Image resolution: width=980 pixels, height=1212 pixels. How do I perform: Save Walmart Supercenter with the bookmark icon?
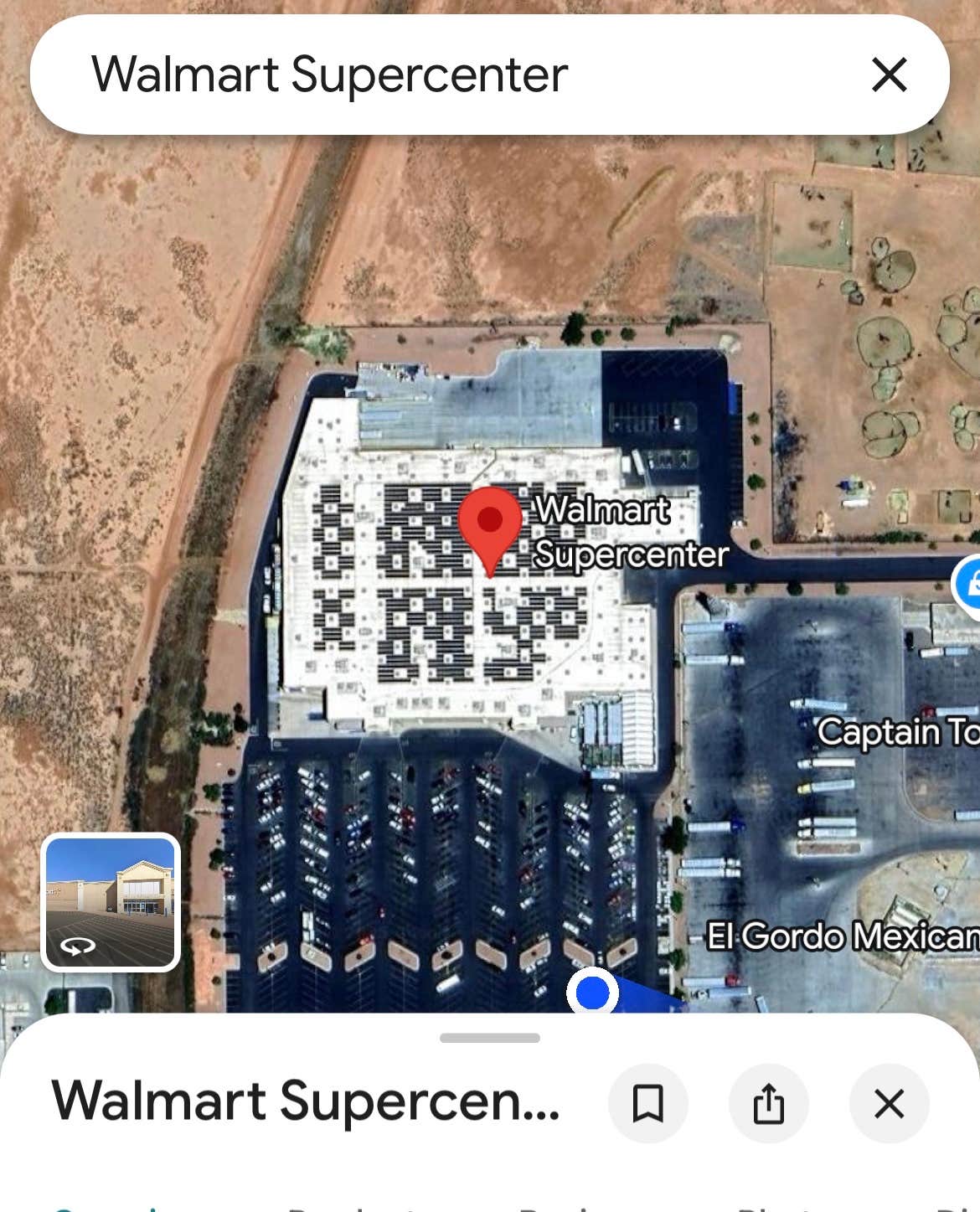tap(648, 1103)
